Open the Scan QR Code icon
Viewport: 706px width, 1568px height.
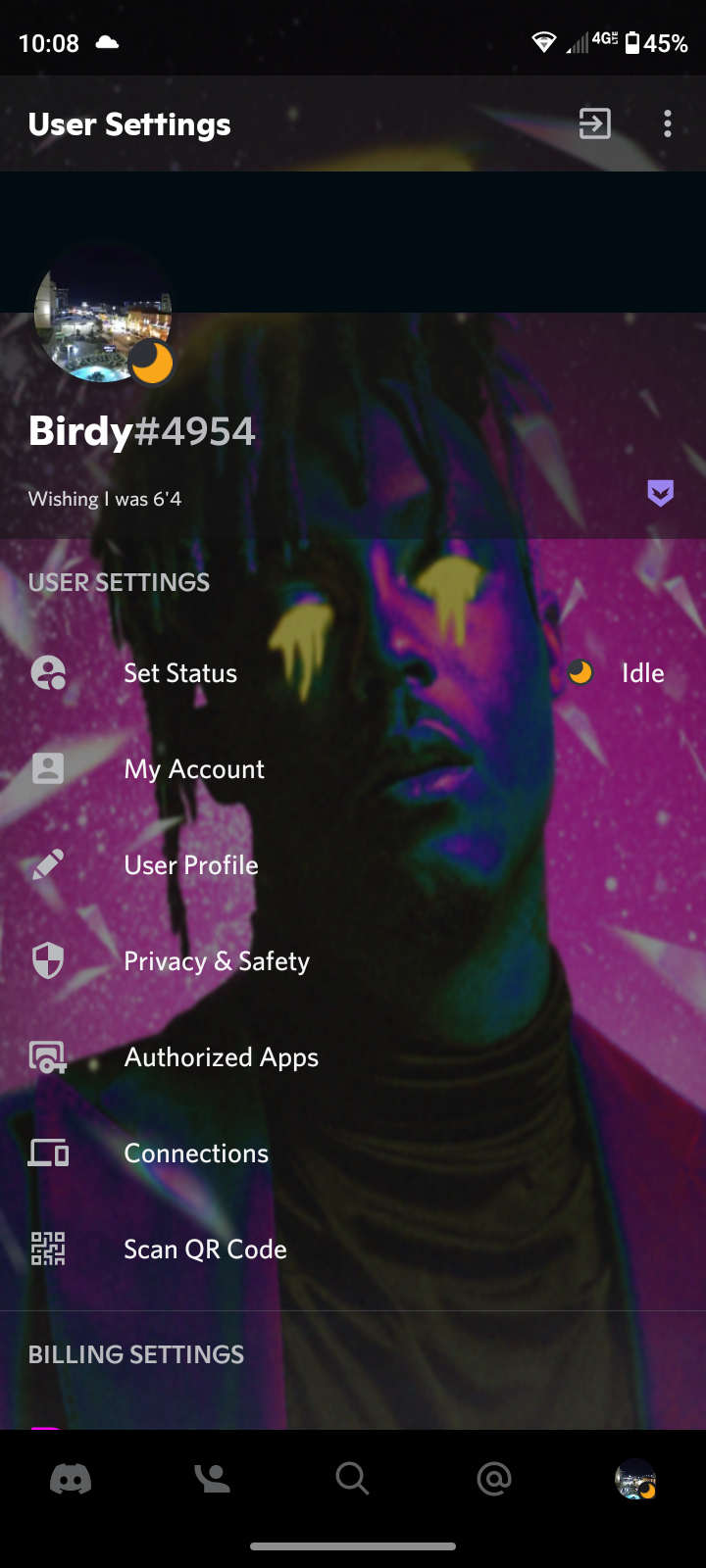(47, 1249)
